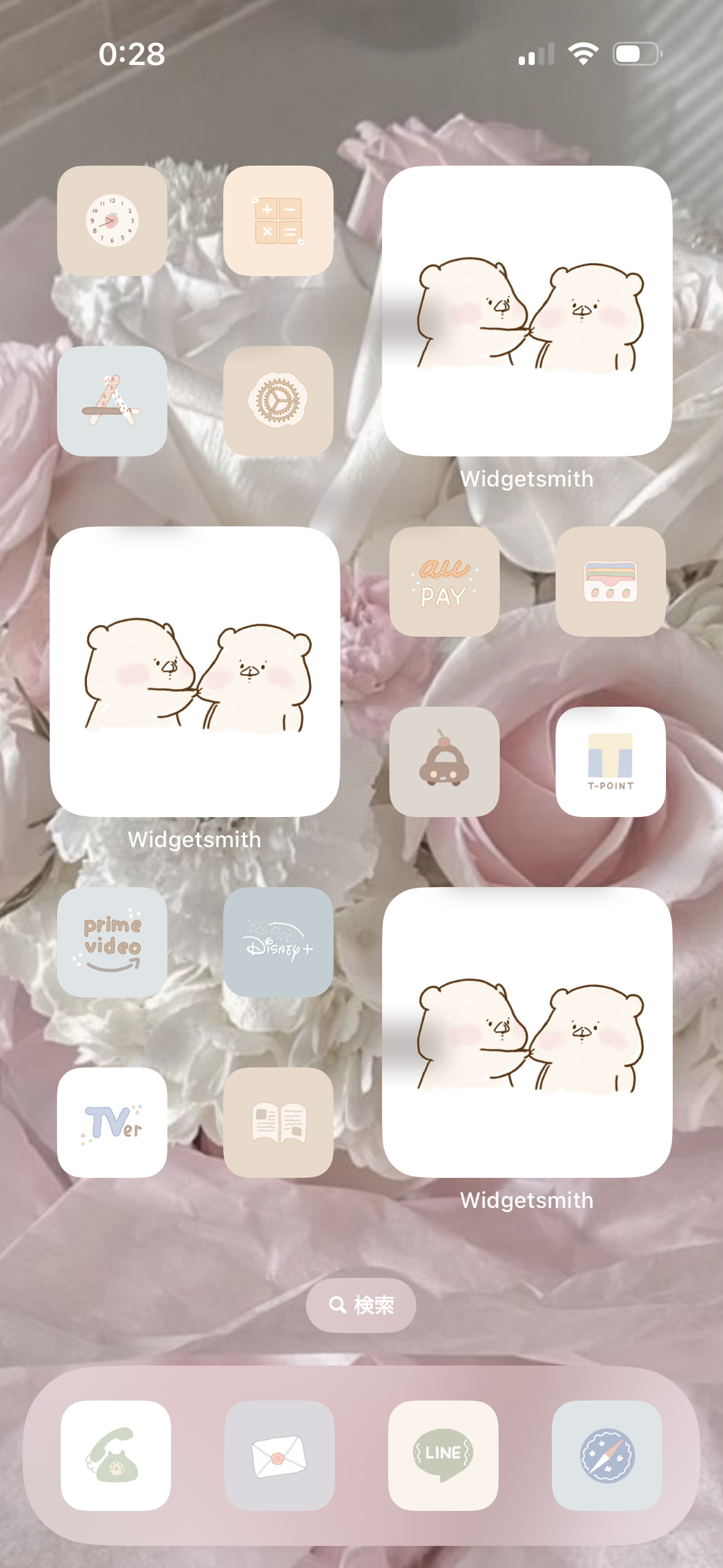Launch the Disney+ app
Image resolution: width=723 pixels, height=1568 pixels.
click(x=278, y=942)
